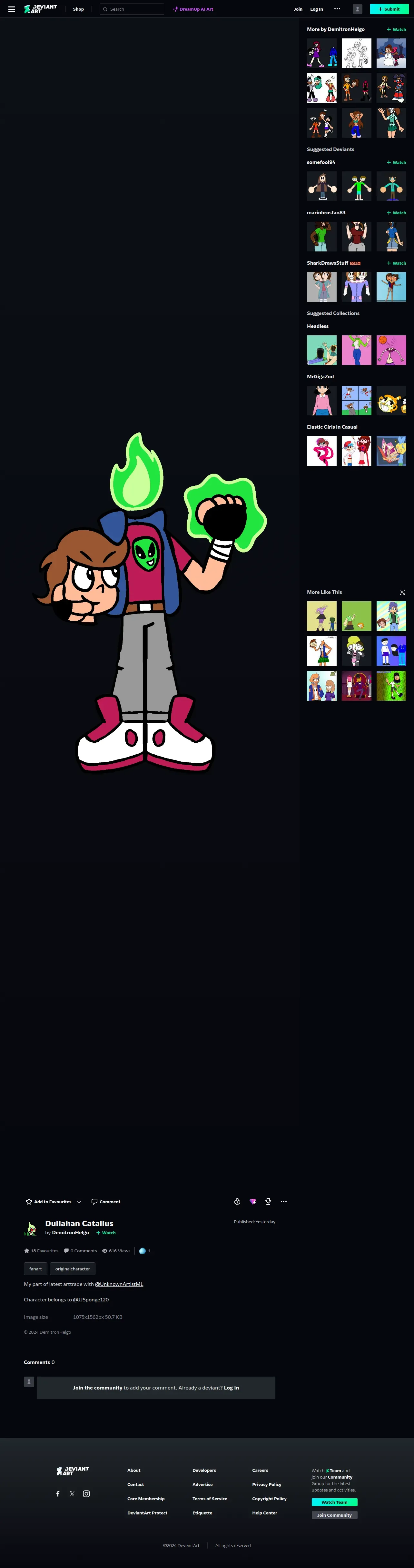Watch the suggested deviant mariobrosfan83
Image resolution: width=414 pixels, height=1568 pixels.
[396, 213]
